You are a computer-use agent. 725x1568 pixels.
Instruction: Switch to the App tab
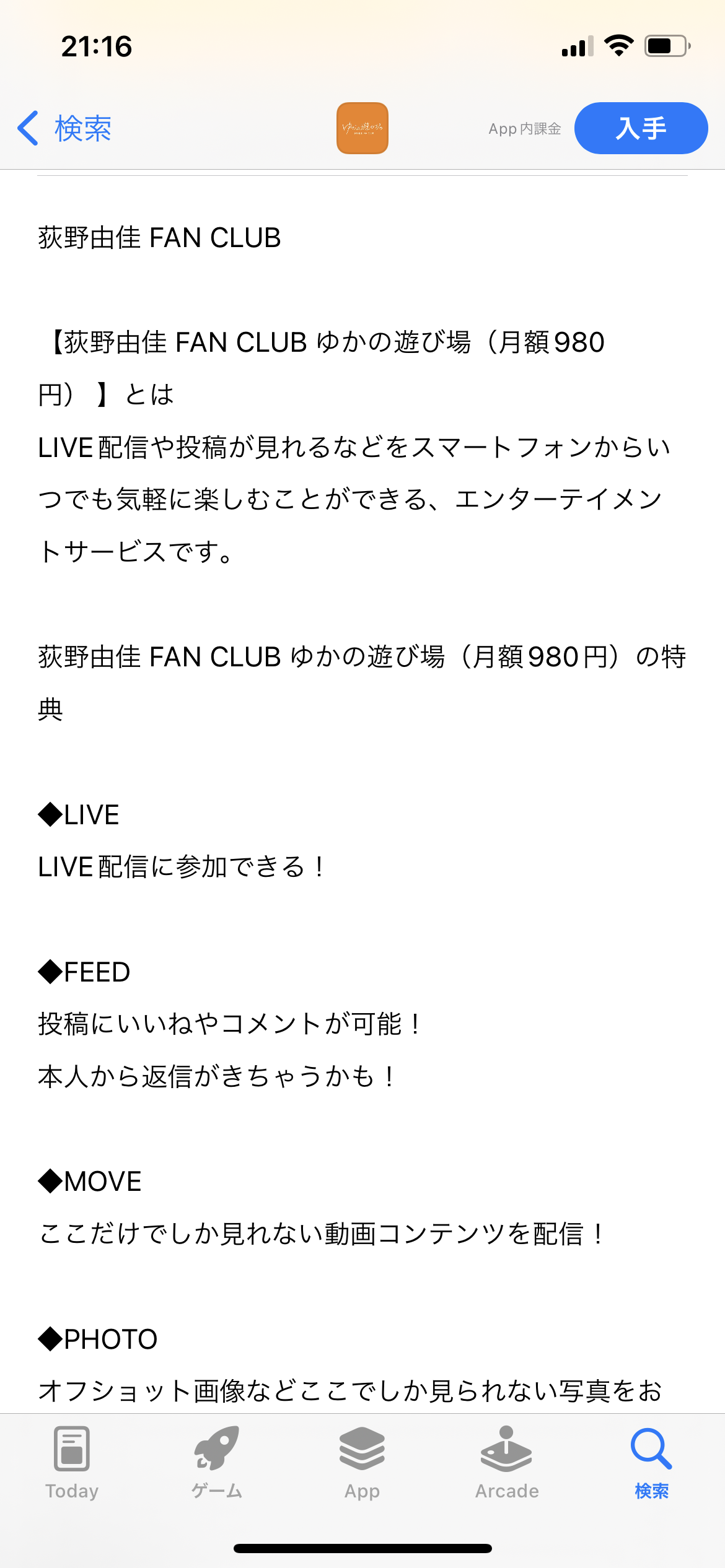(362, 1463)
